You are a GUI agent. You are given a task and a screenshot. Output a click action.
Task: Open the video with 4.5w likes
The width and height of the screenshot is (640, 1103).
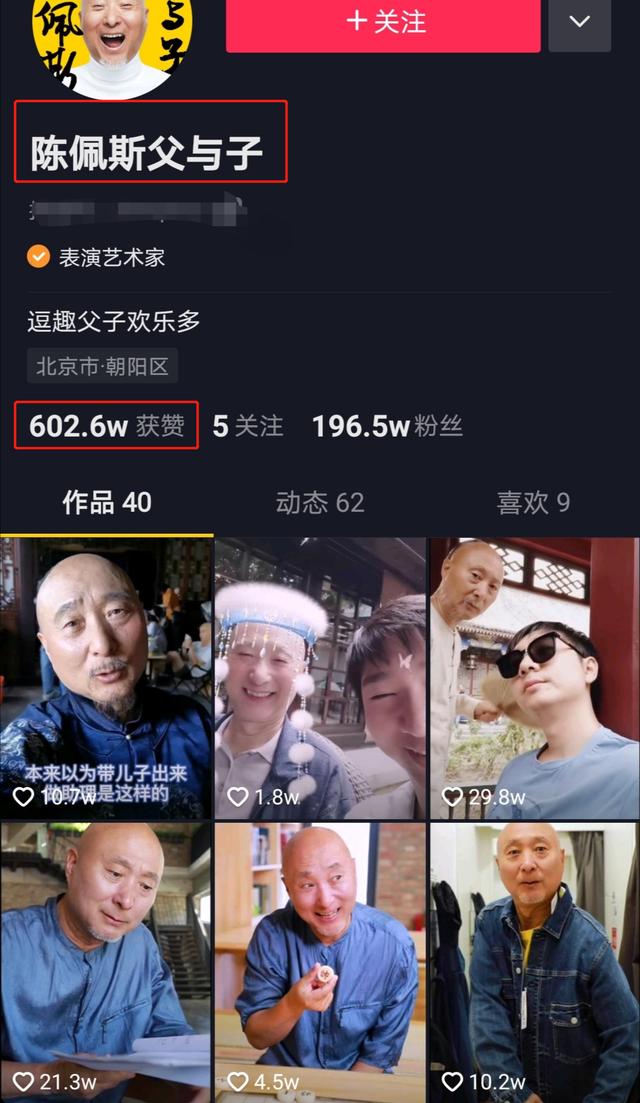point(320,960)
